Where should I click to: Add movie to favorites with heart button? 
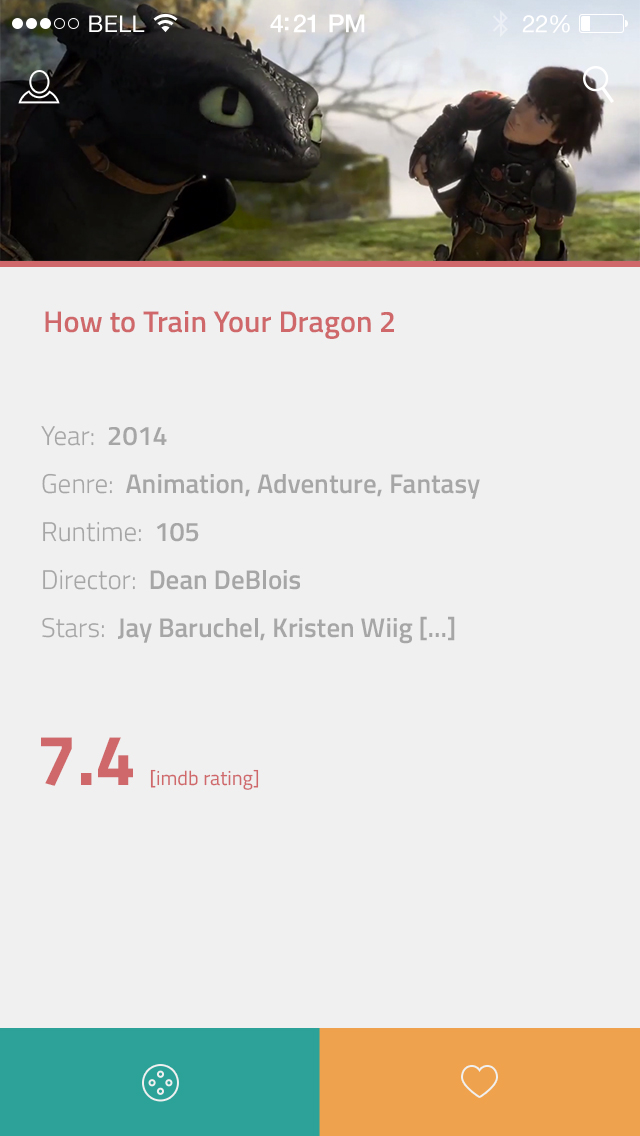479,1082
